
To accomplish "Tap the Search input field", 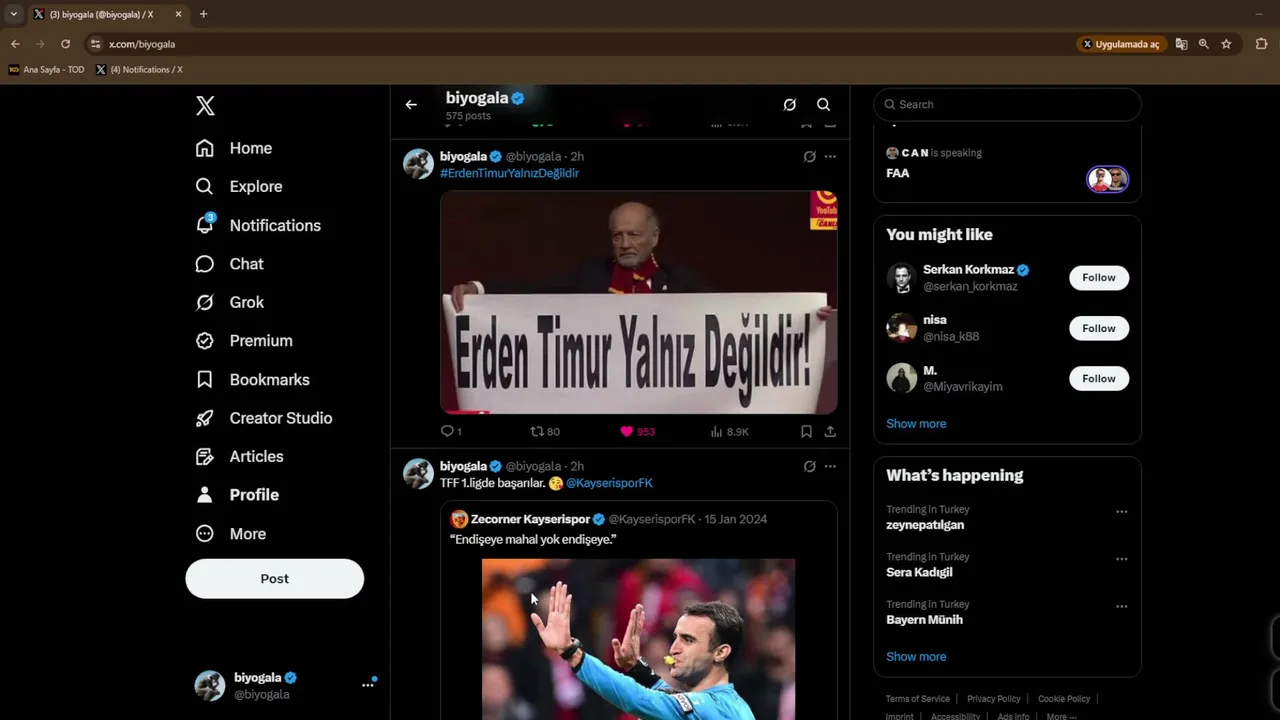I will point(1010,105).
